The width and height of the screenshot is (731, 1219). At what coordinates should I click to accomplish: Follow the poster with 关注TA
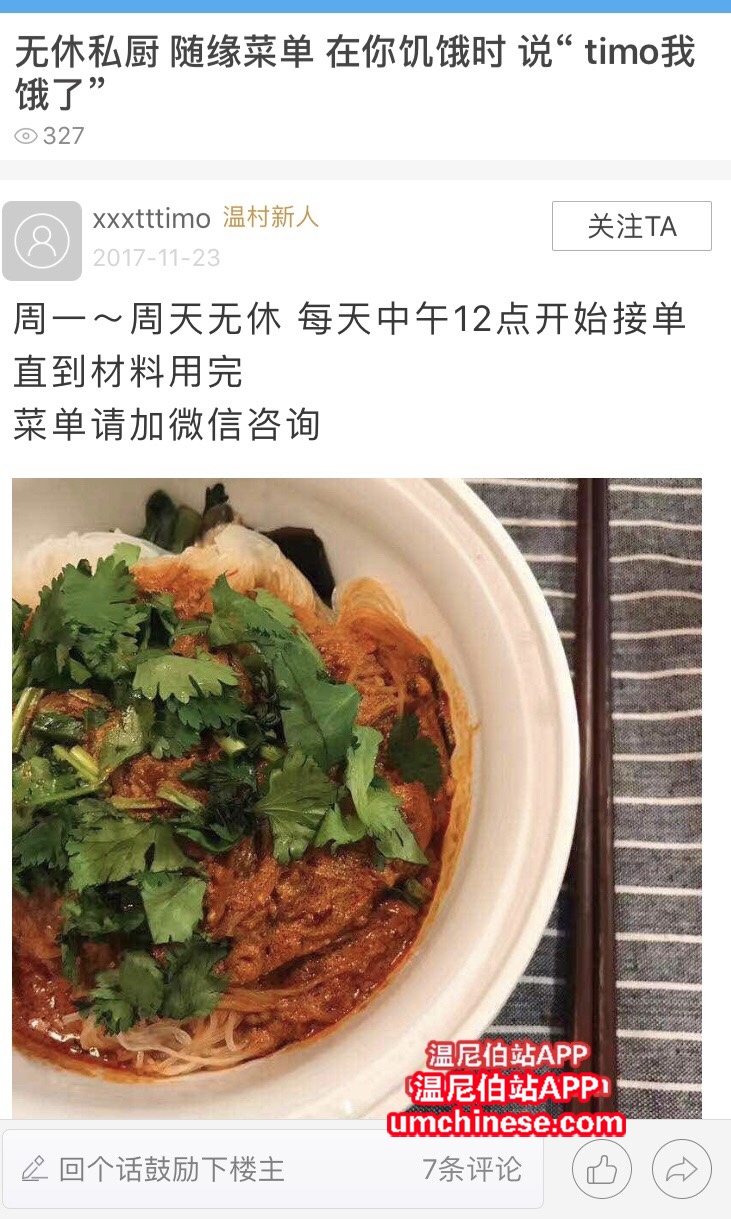pos(631,226)
